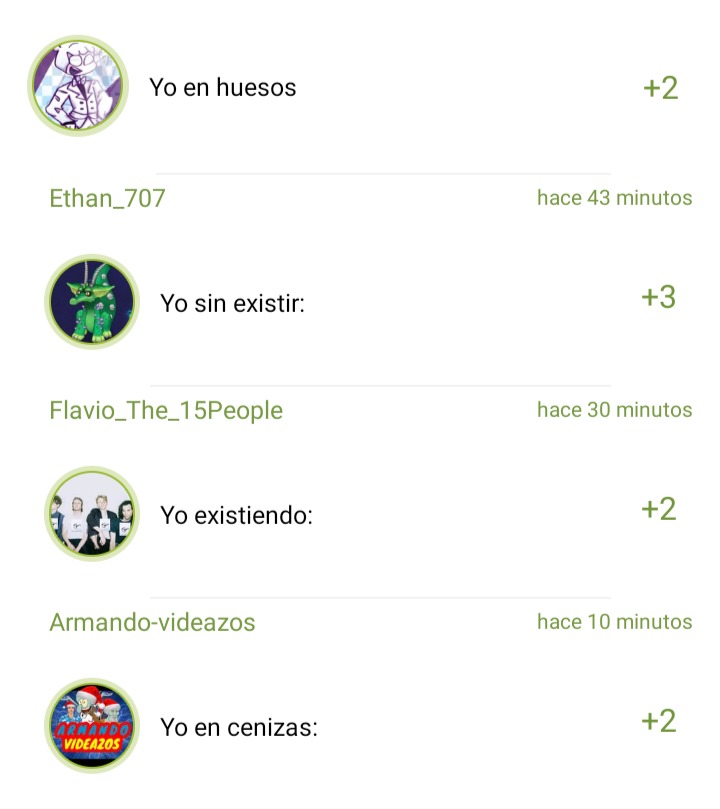
Task: Click 'hace 30 minutos' to open comment
Action: (614, 410)
